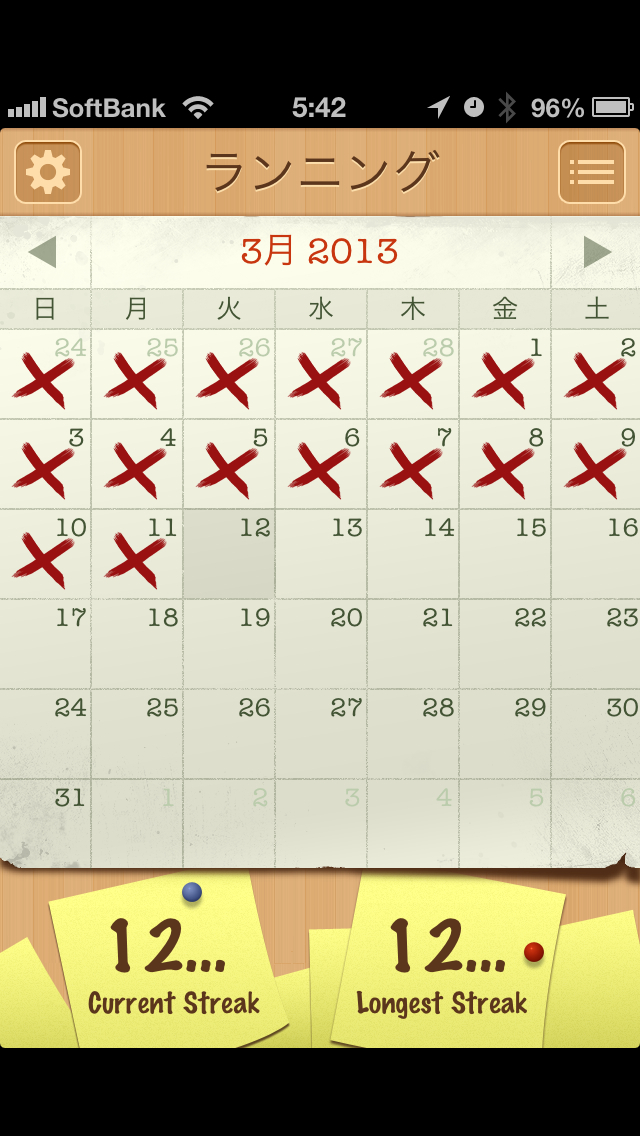Open the settings gear
The height and width of the screenshot is (1136, 640).
48,172
